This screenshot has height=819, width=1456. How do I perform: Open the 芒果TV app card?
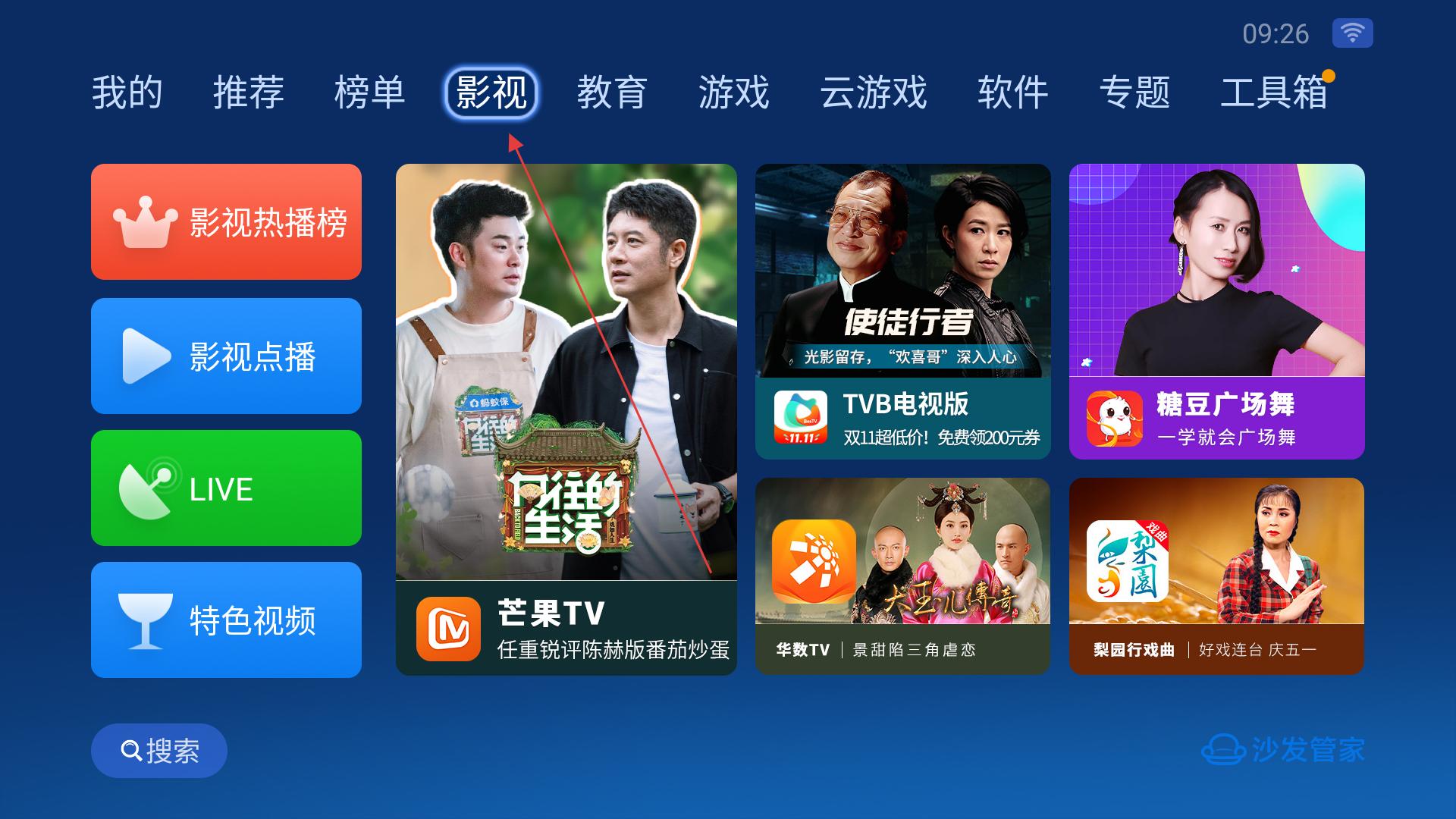tap(566, 419)
